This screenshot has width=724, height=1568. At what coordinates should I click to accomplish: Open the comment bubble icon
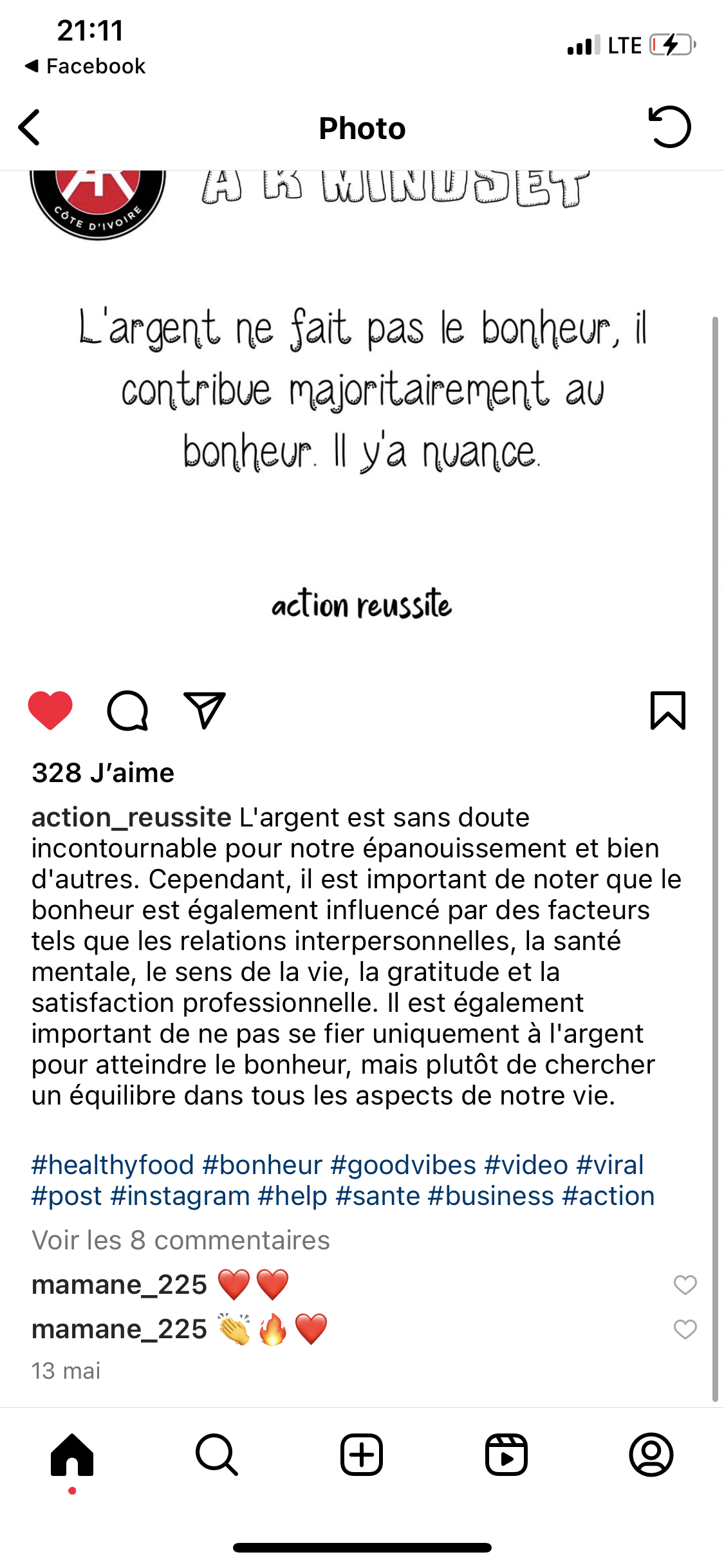(127, 711)
